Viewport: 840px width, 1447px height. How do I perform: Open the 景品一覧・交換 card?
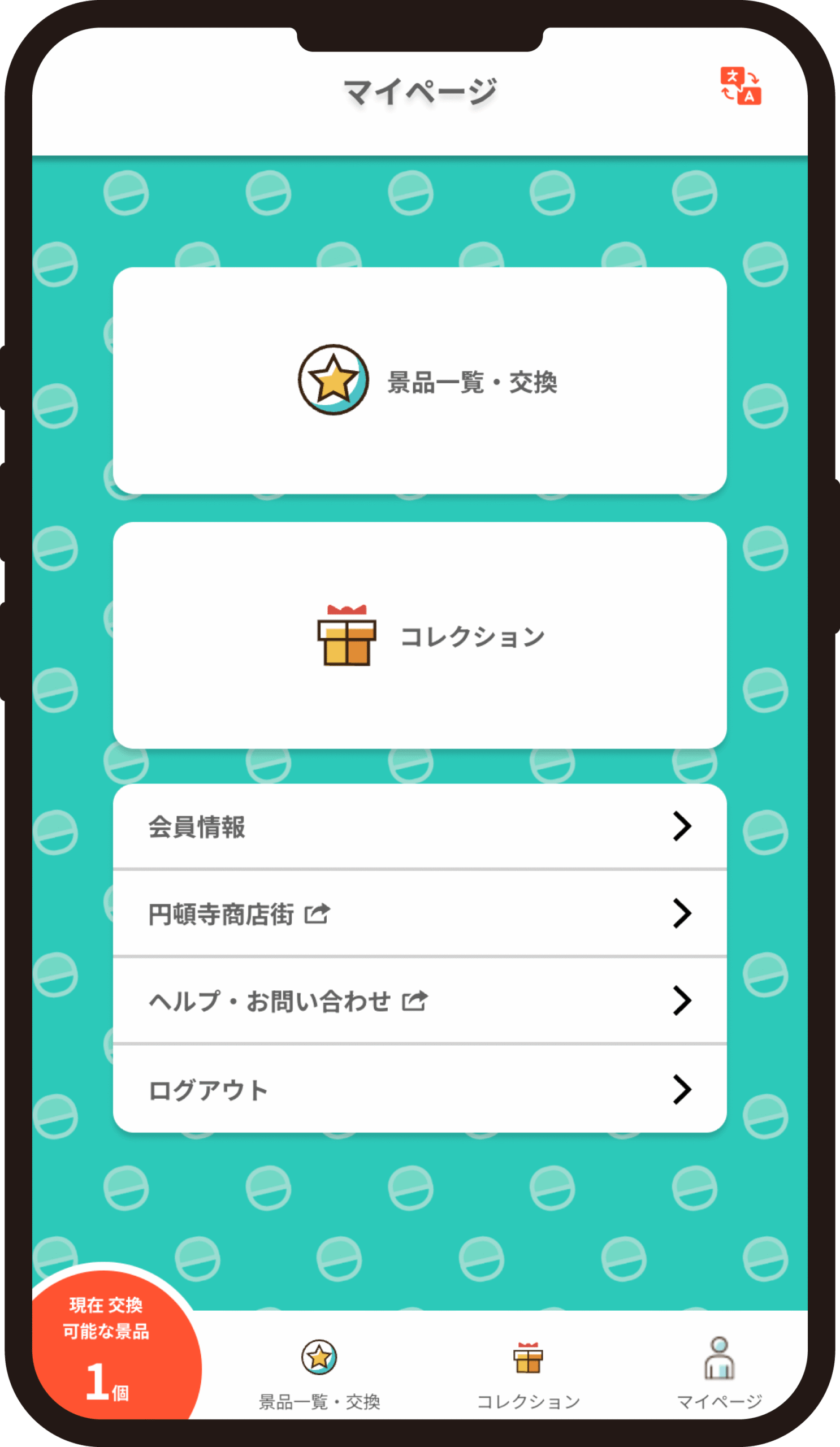[x=419, y=381]
